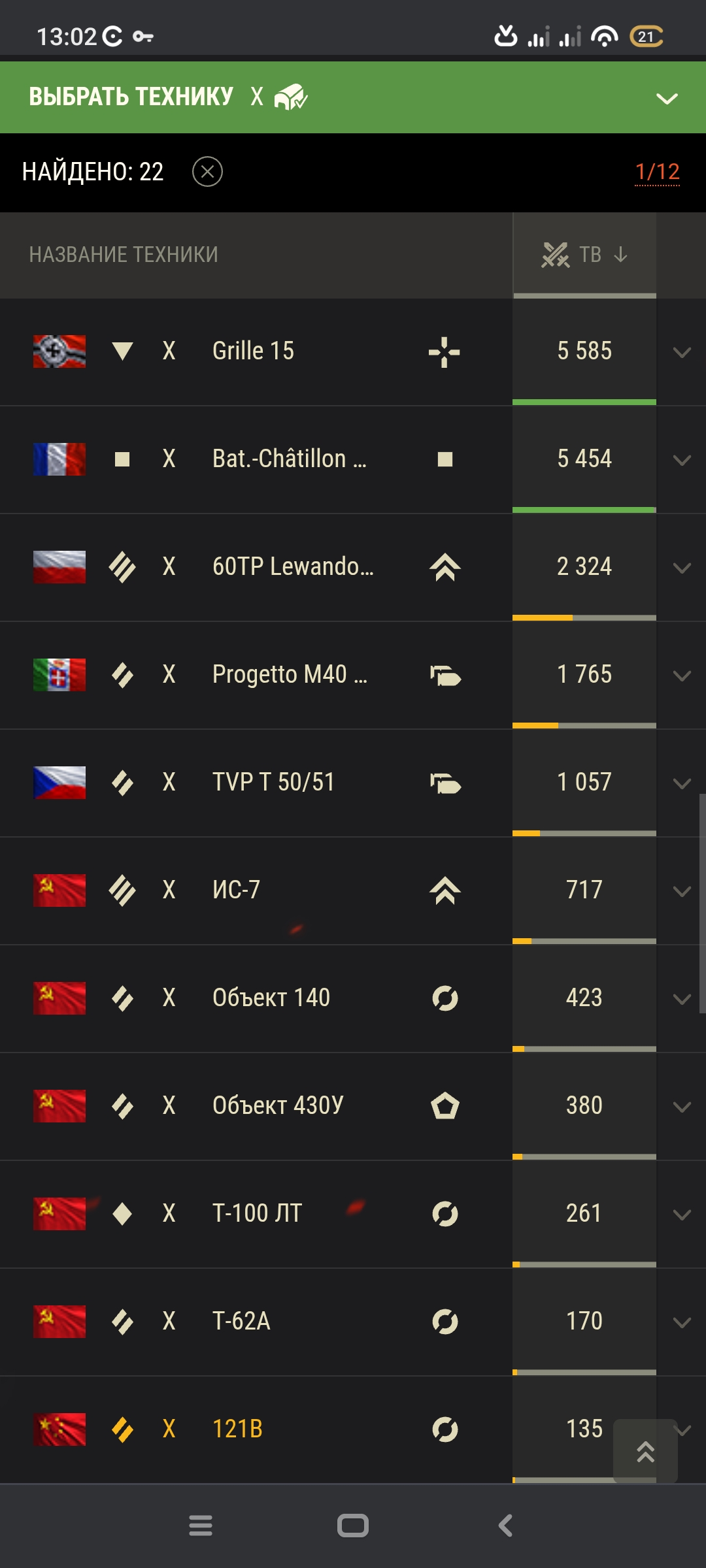Expand the Объект 430У row details
This screenshot has height=1568, width=706.
[682, 1107]
